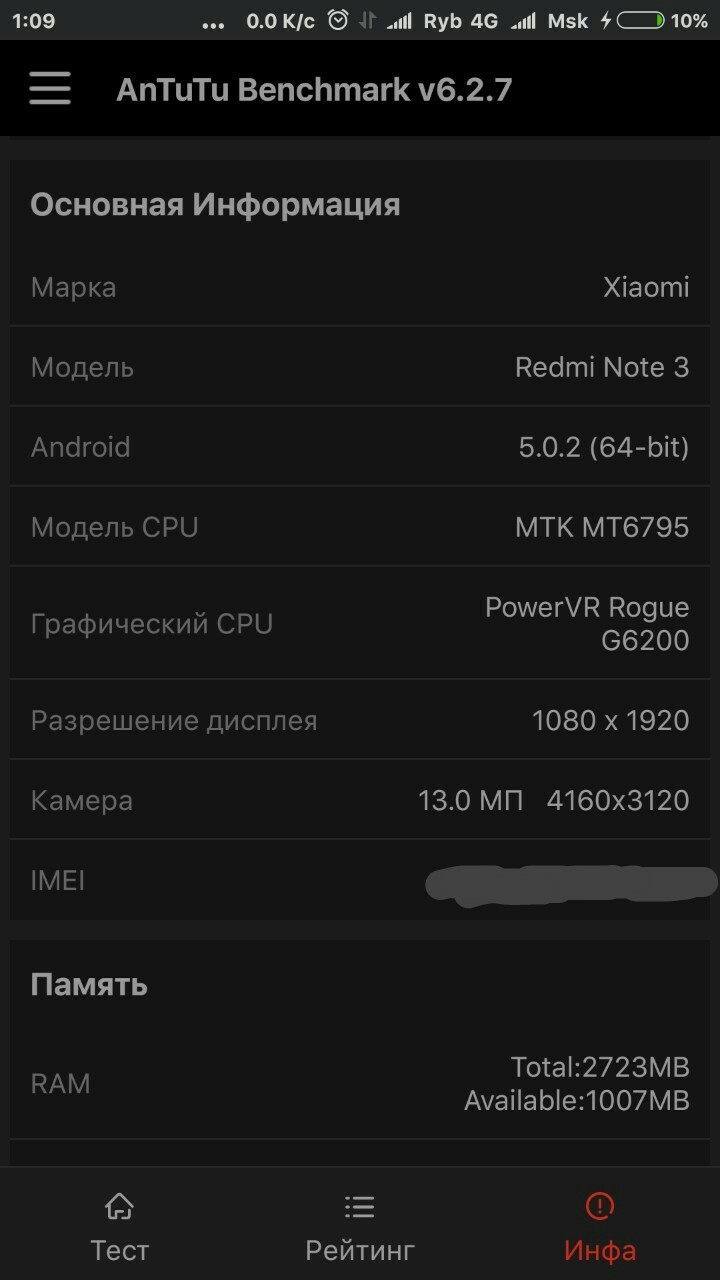Open the hamburger drawer menu
Screen dimensions: 720x1280
[x=50, y=89]
